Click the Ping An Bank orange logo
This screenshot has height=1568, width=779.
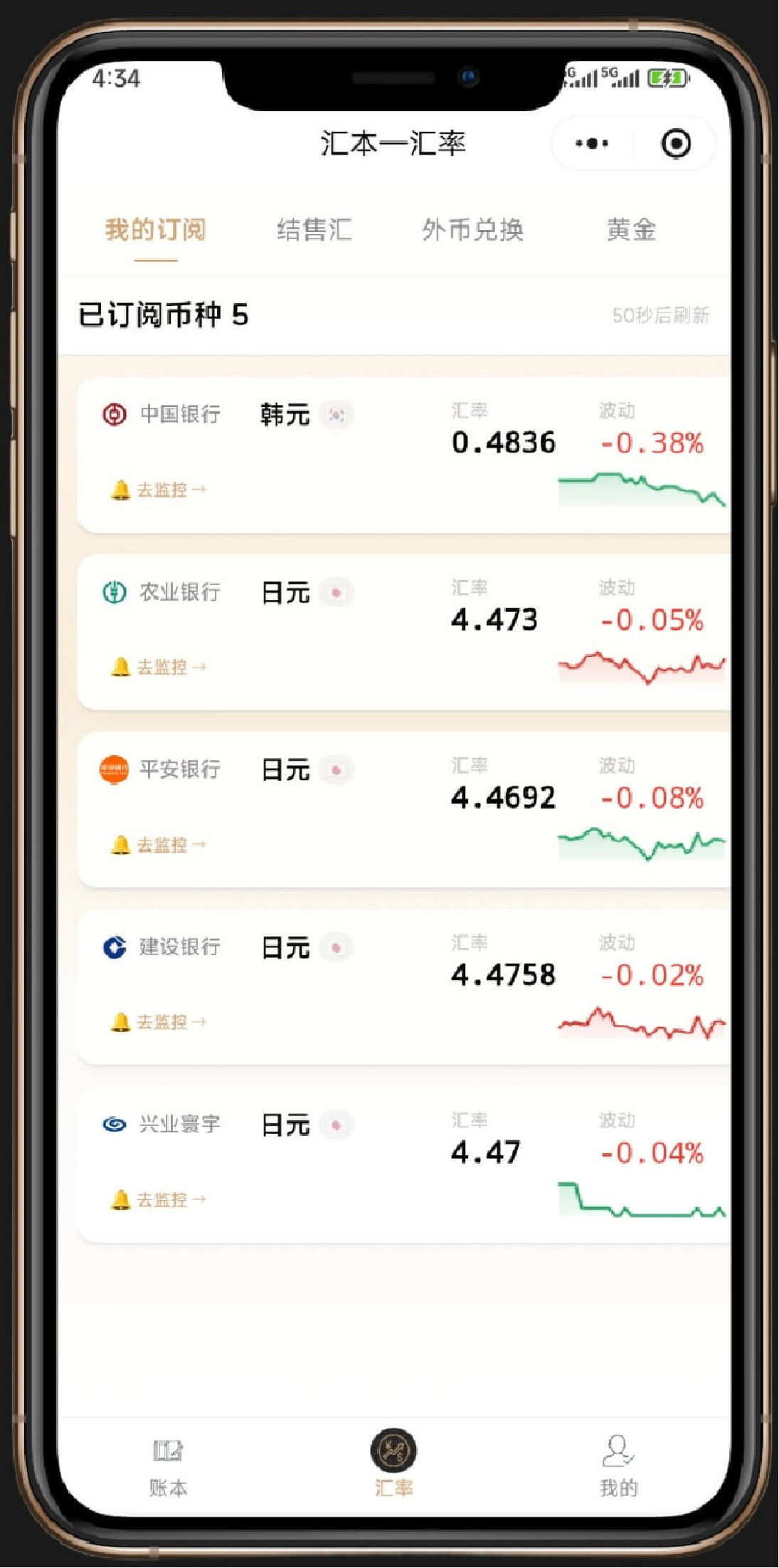tap(112, 769)
